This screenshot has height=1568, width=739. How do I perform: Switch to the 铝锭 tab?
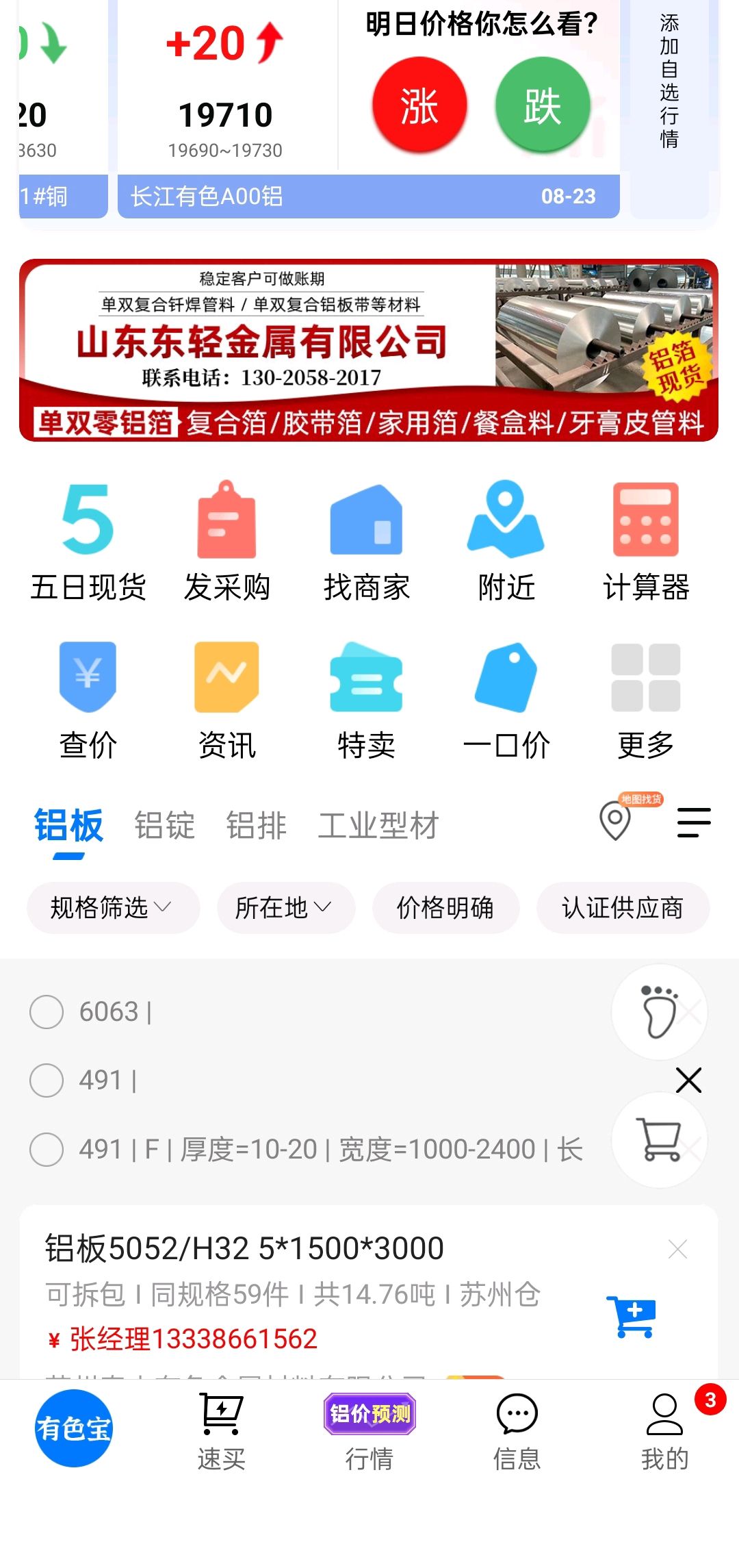pyautogui.click(x=165, y=825)
